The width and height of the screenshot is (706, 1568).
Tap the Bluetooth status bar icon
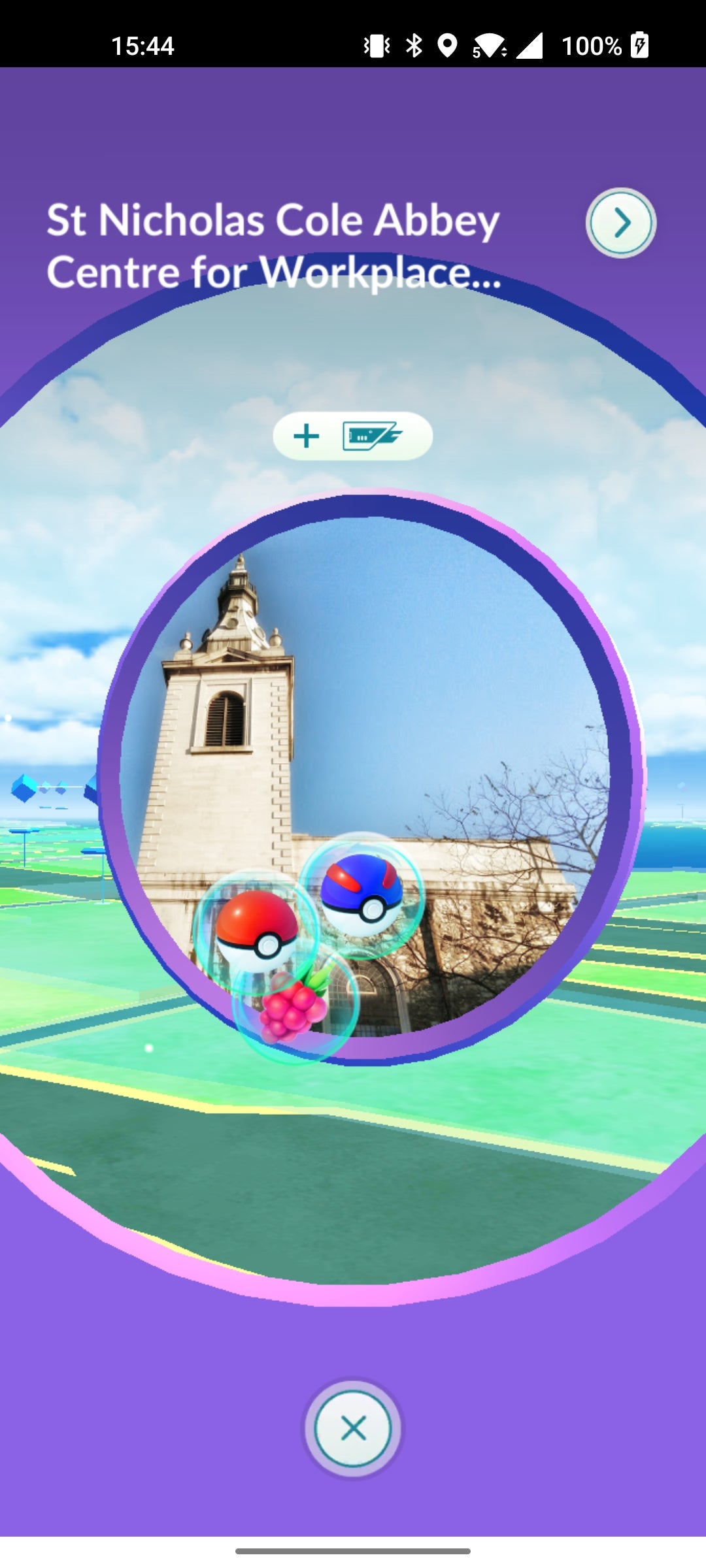tap(414, 44)
